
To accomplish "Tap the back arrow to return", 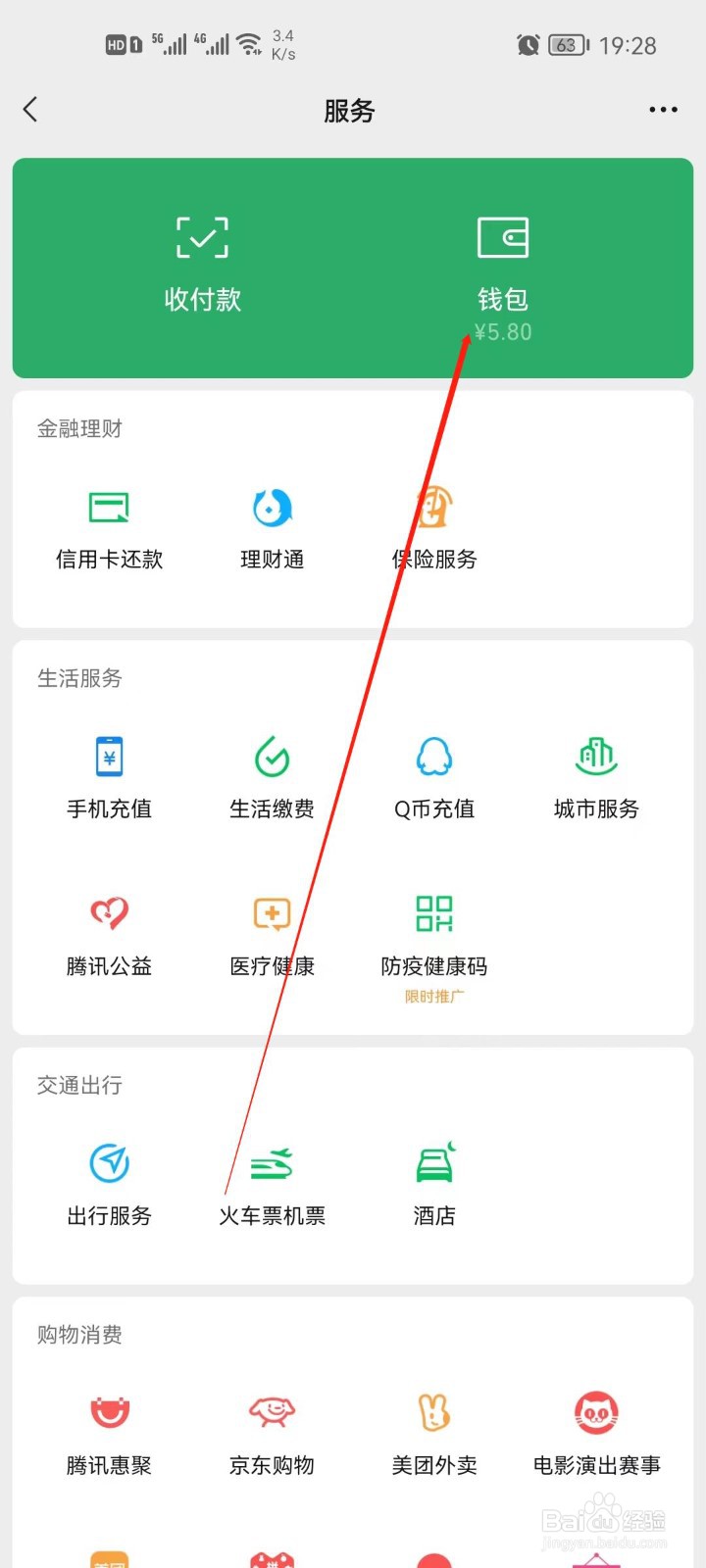I will (29, 110).
